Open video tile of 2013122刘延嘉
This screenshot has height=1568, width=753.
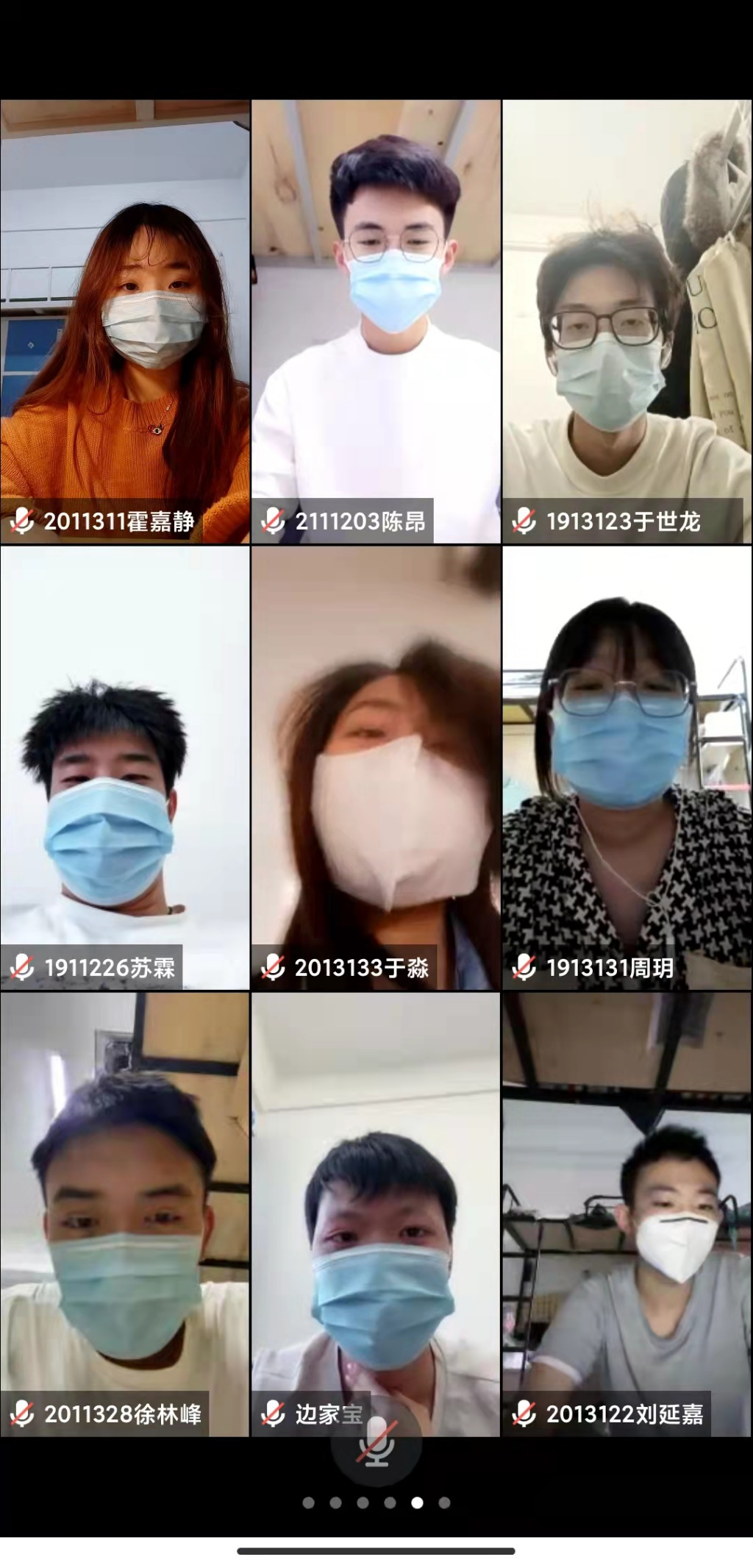(627, 1214)
